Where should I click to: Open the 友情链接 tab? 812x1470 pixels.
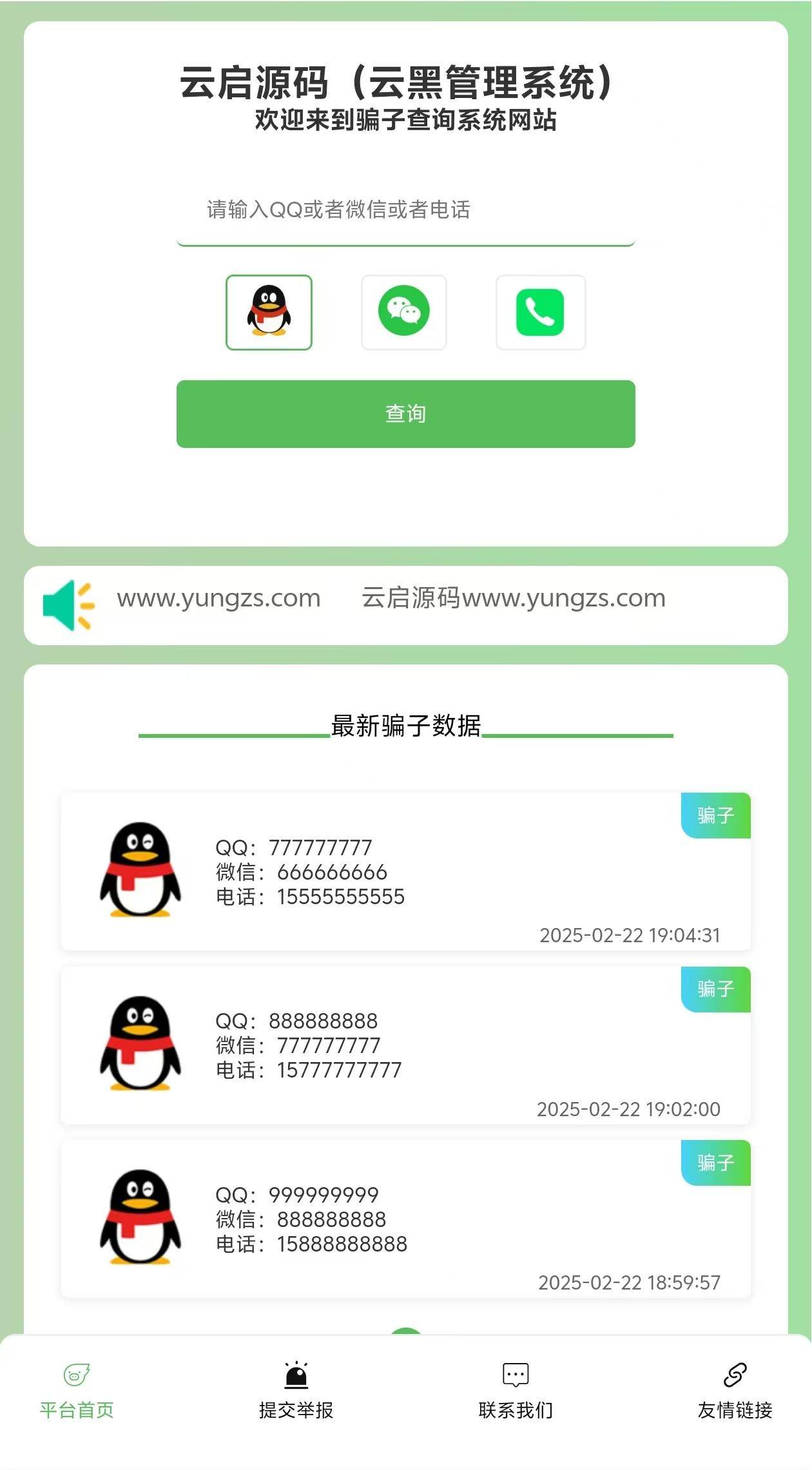735,1392
